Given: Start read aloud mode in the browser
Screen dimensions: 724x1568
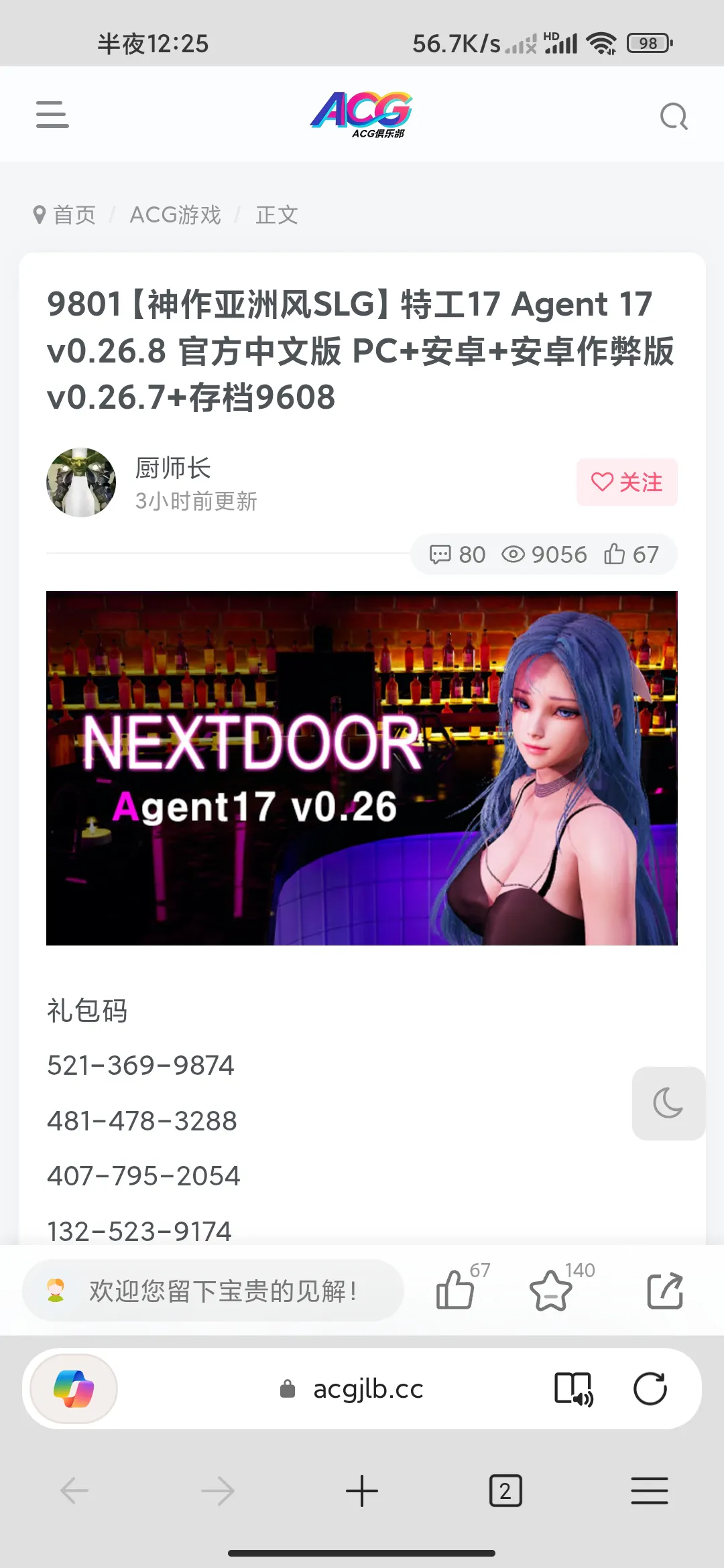Looking at the screenshot, I should [573, 1389].
